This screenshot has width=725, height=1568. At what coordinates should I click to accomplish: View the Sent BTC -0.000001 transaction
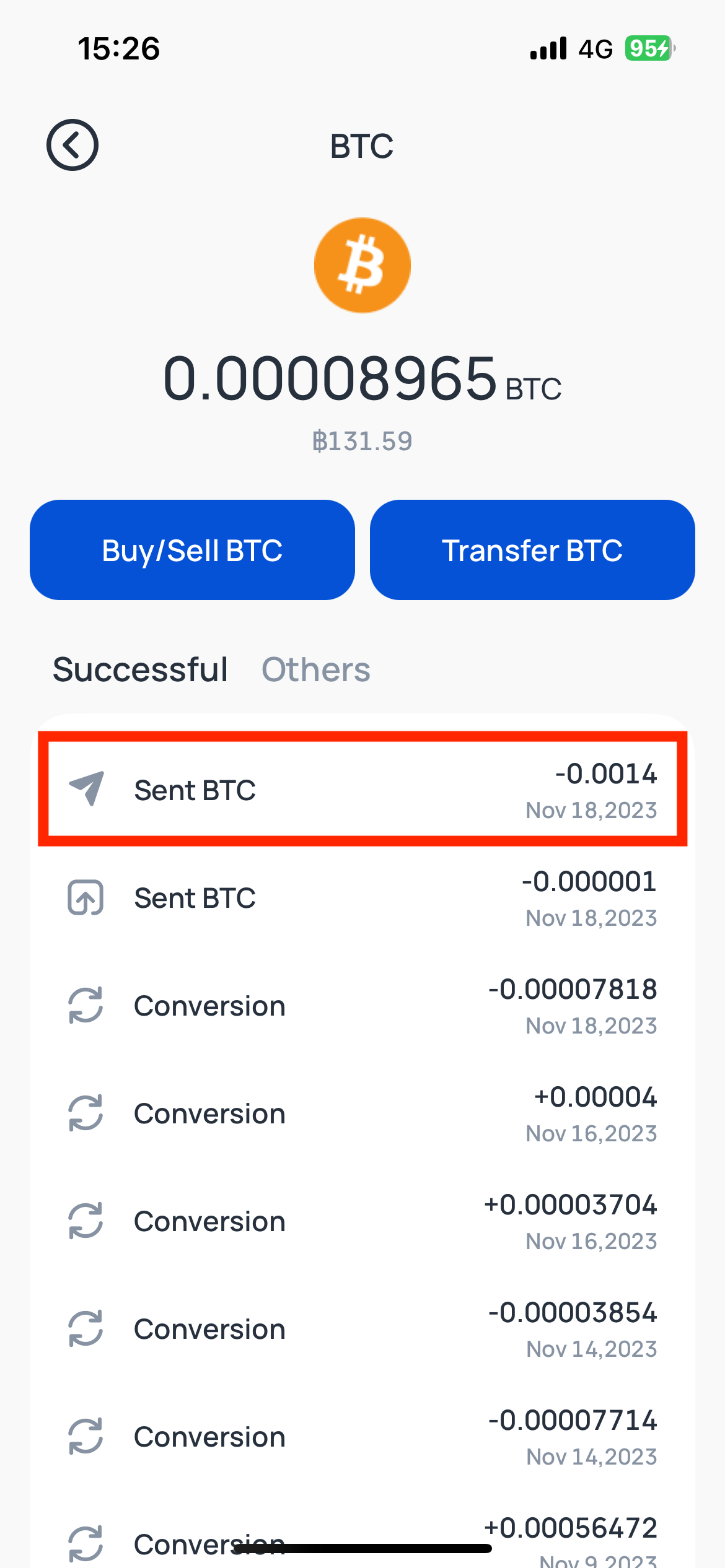tap(362, 898)
